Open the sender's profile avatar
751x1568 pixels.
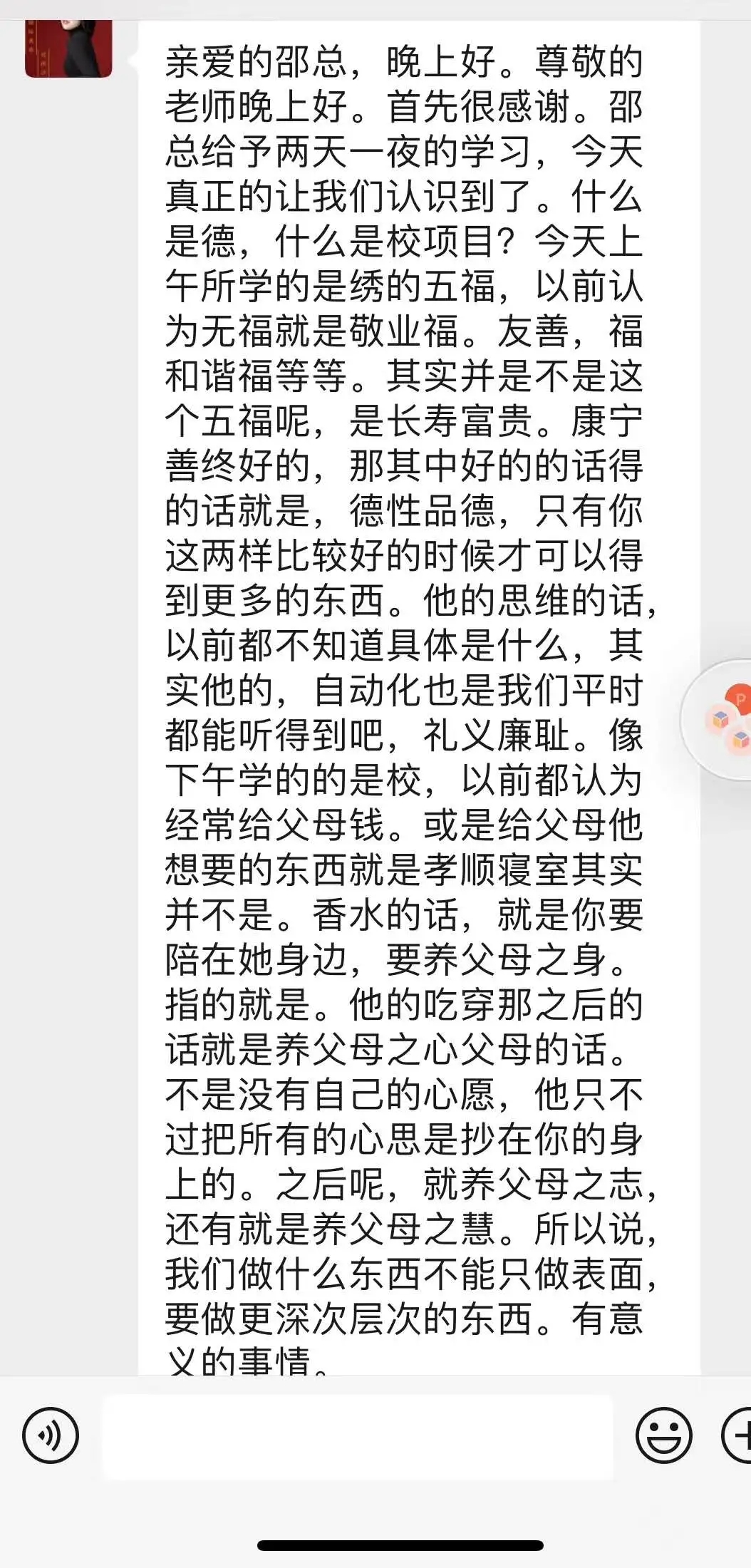68,48
